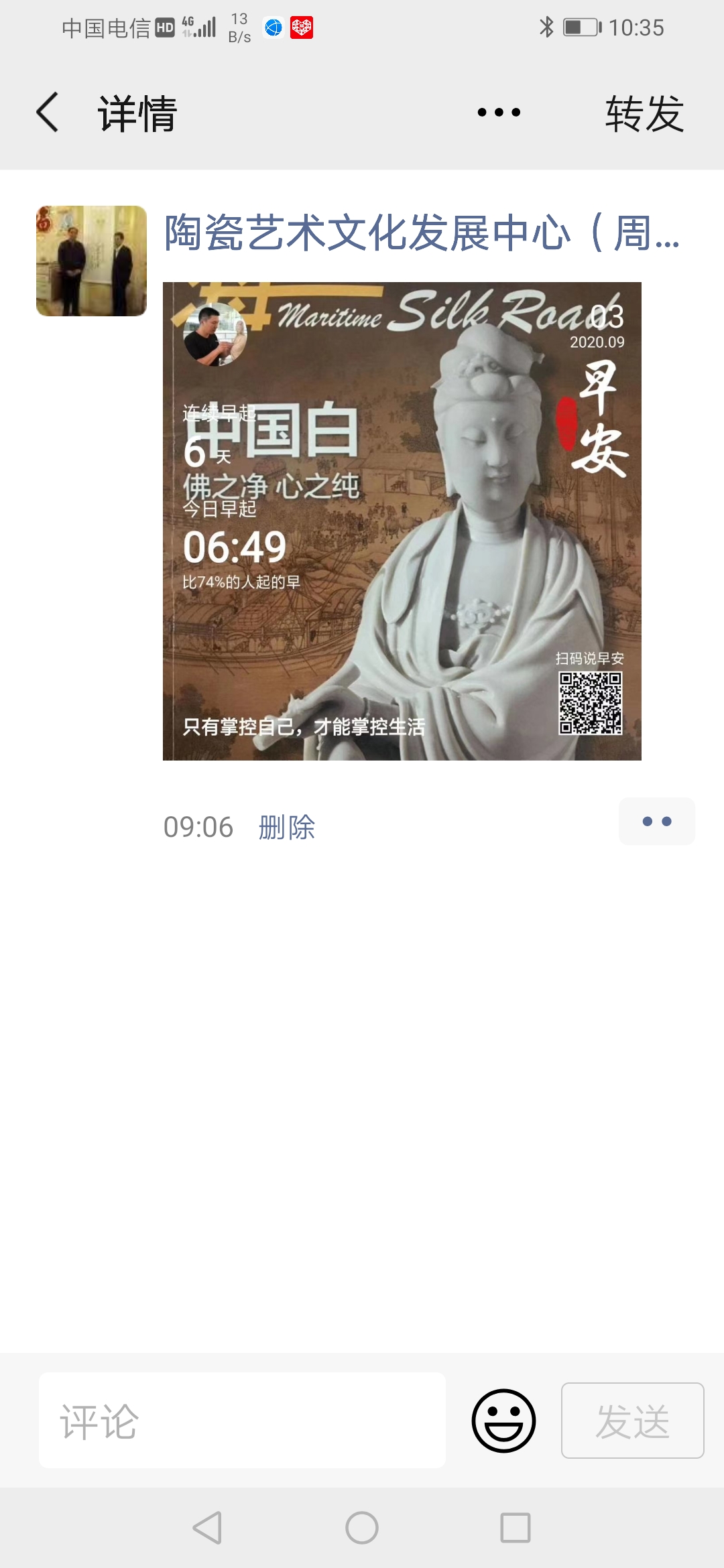
Task: Open the like and comment two-dot button
Action: click(x=656, y=822)
